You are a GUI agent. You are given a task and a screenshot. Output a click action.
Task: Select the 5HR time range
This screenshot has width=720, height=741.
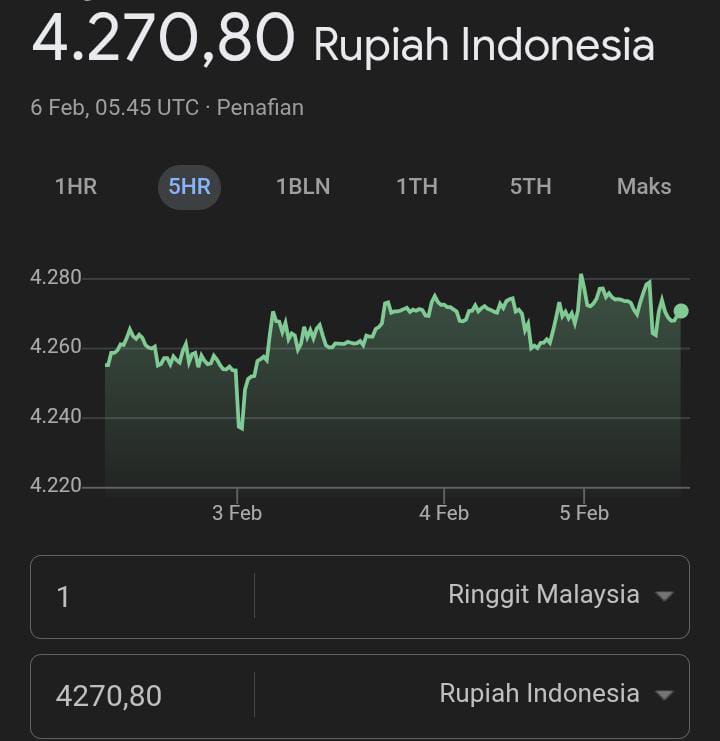pos(189,187)
